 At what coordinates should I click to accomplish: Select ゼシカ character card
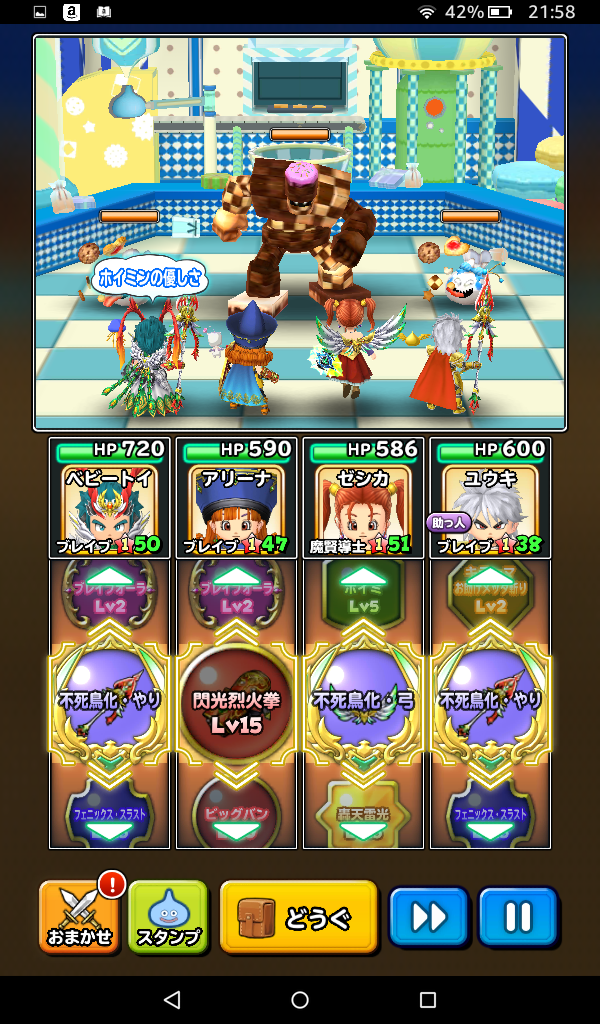363,498
